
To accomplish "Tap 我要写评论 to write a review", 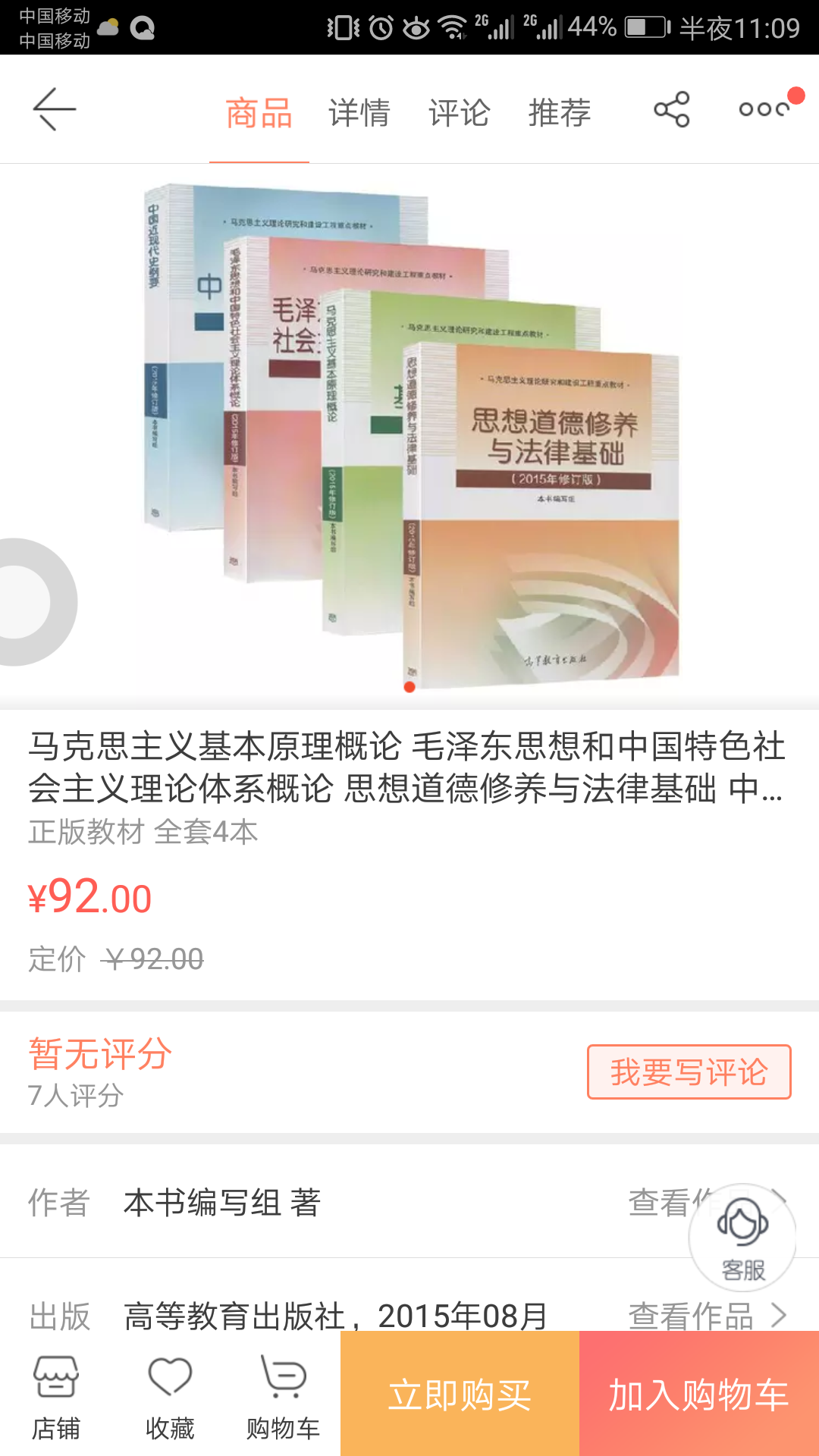I will click(689, 1072).
